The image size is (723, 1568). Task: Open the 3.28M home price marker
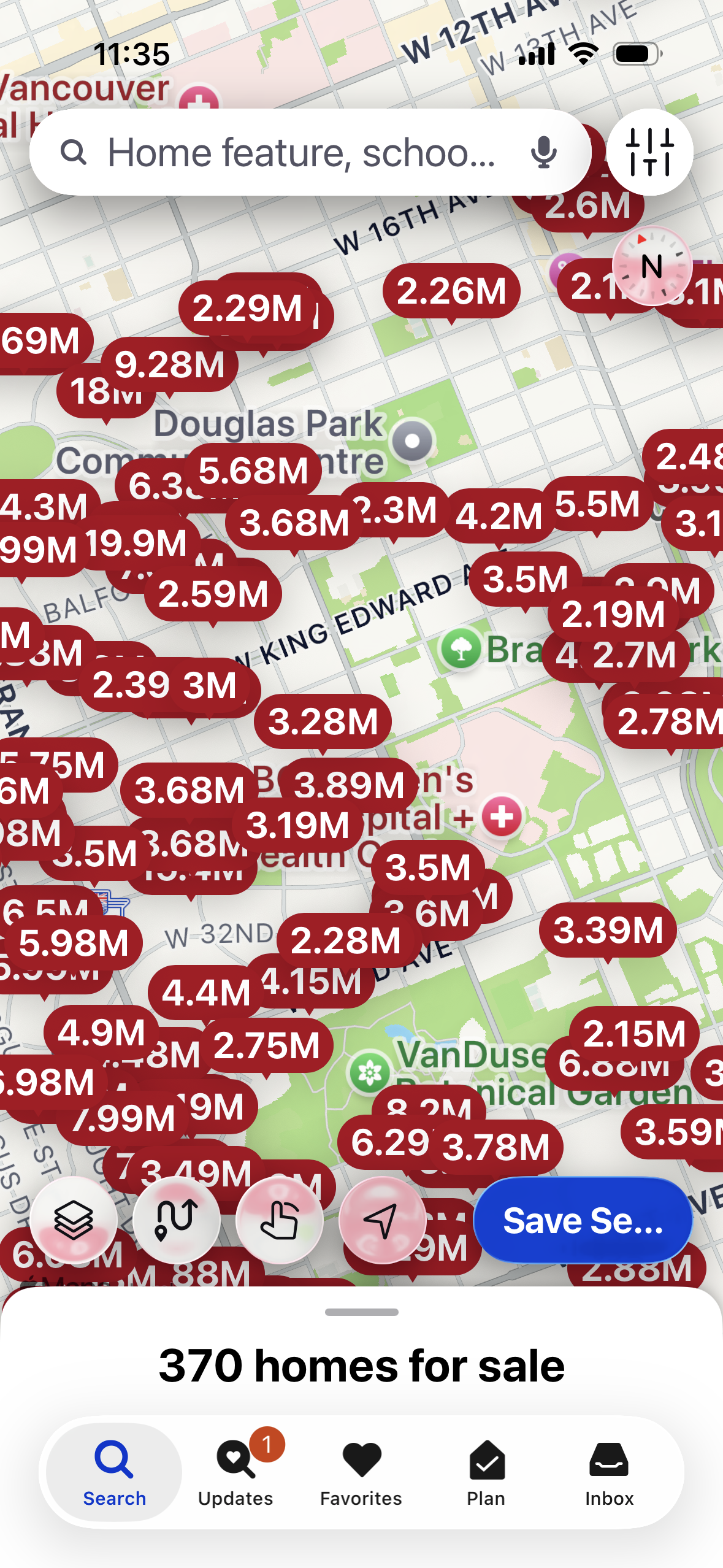pyautogui.click(x=323, y=722)
